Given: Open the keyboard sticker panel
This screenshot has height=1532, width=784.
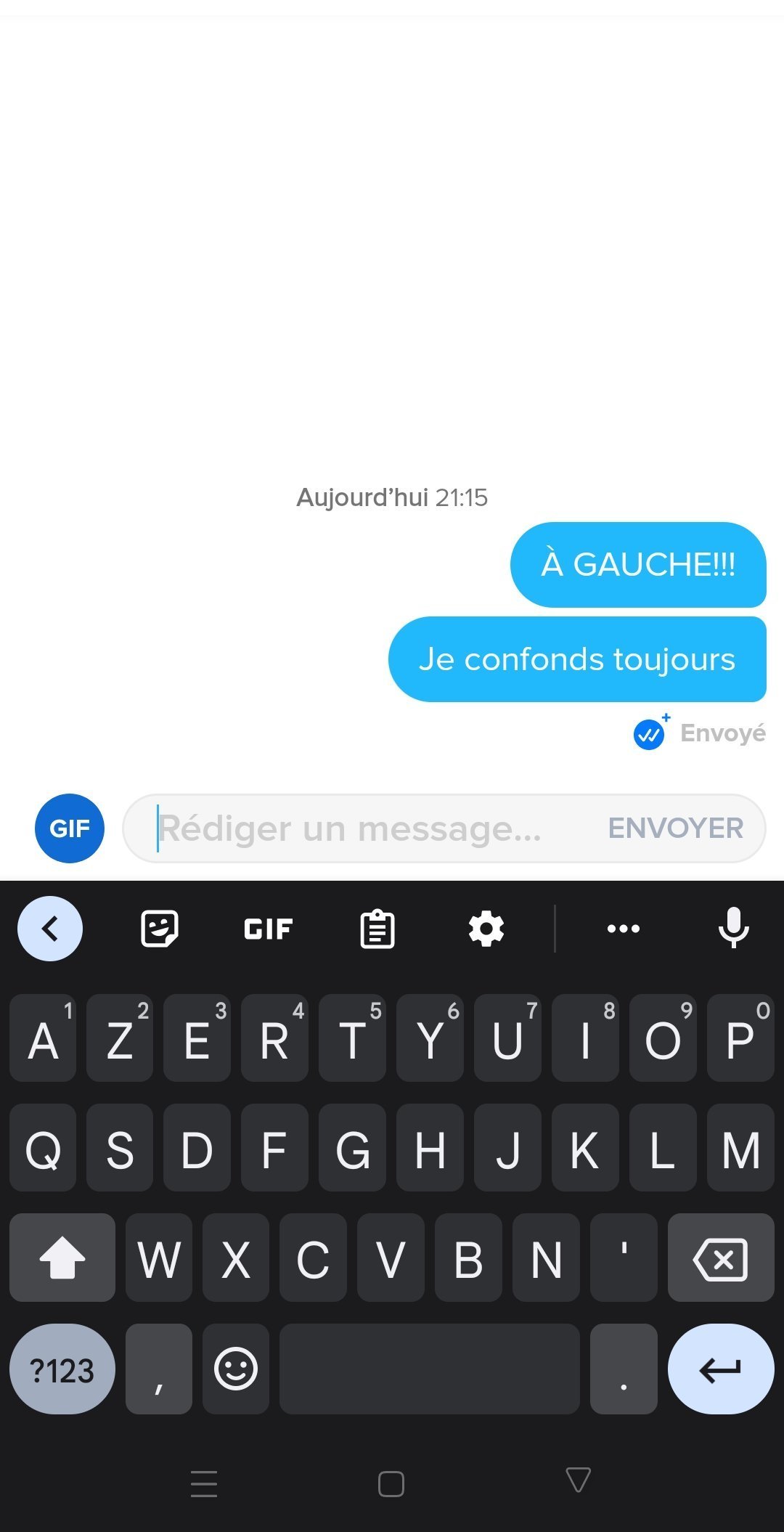Looking at the screenshot, I should point(159,929).
